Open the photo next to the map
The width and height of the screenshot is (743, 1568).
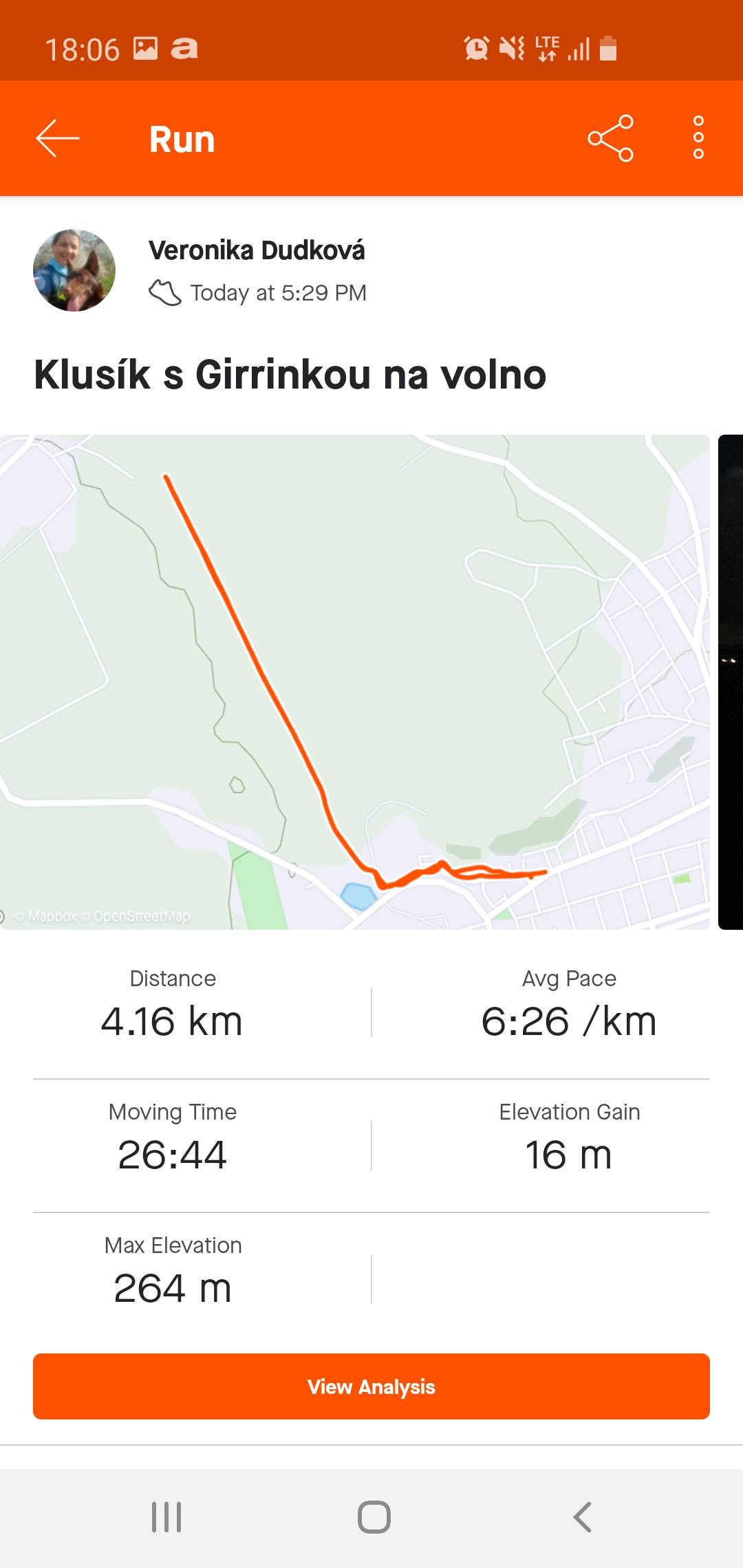click(x=731, y=682)
